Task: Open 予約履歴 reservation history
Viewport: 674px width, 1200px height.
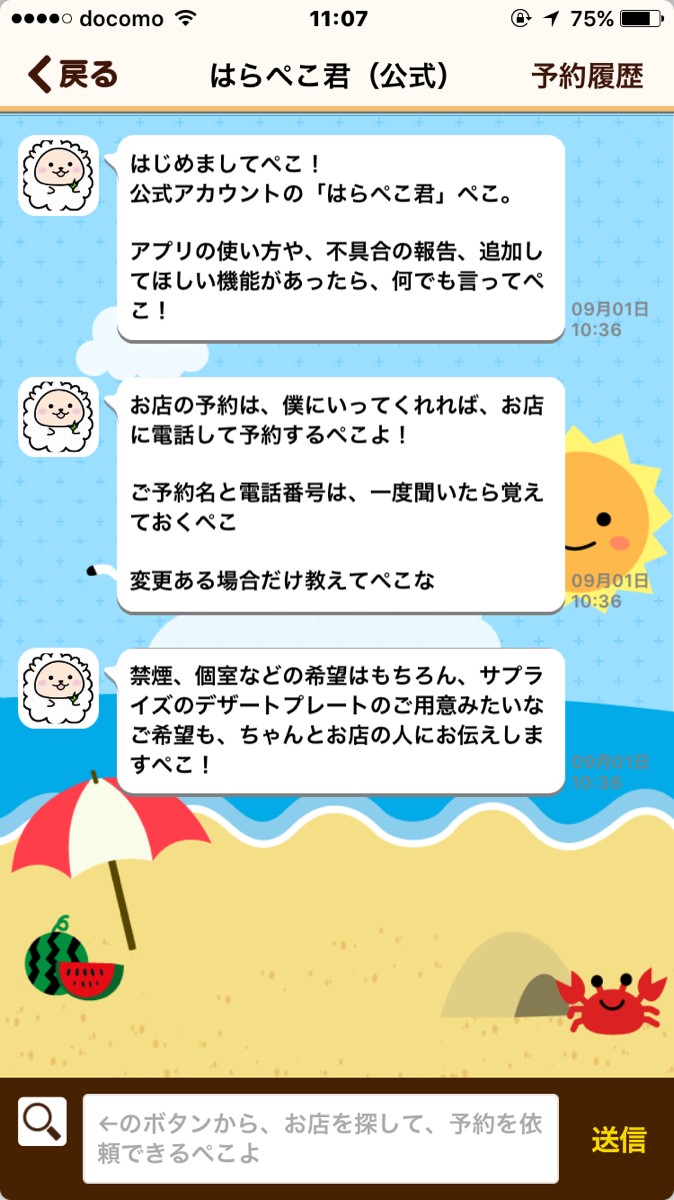Action: pos(587,75)
